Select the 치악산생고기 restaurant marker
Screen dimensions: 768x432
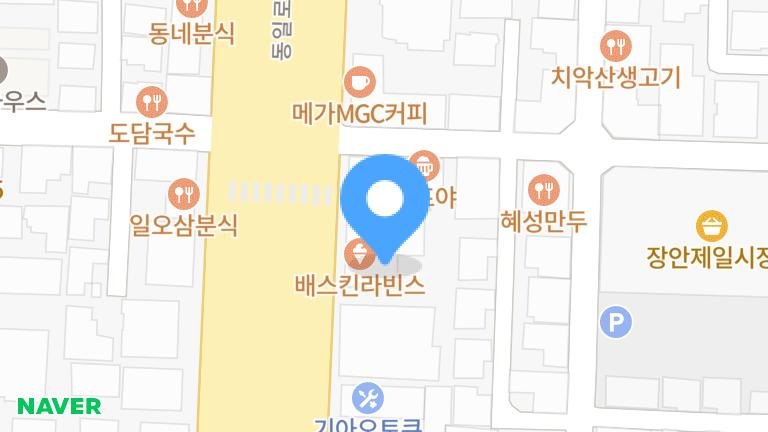point(615,46)
